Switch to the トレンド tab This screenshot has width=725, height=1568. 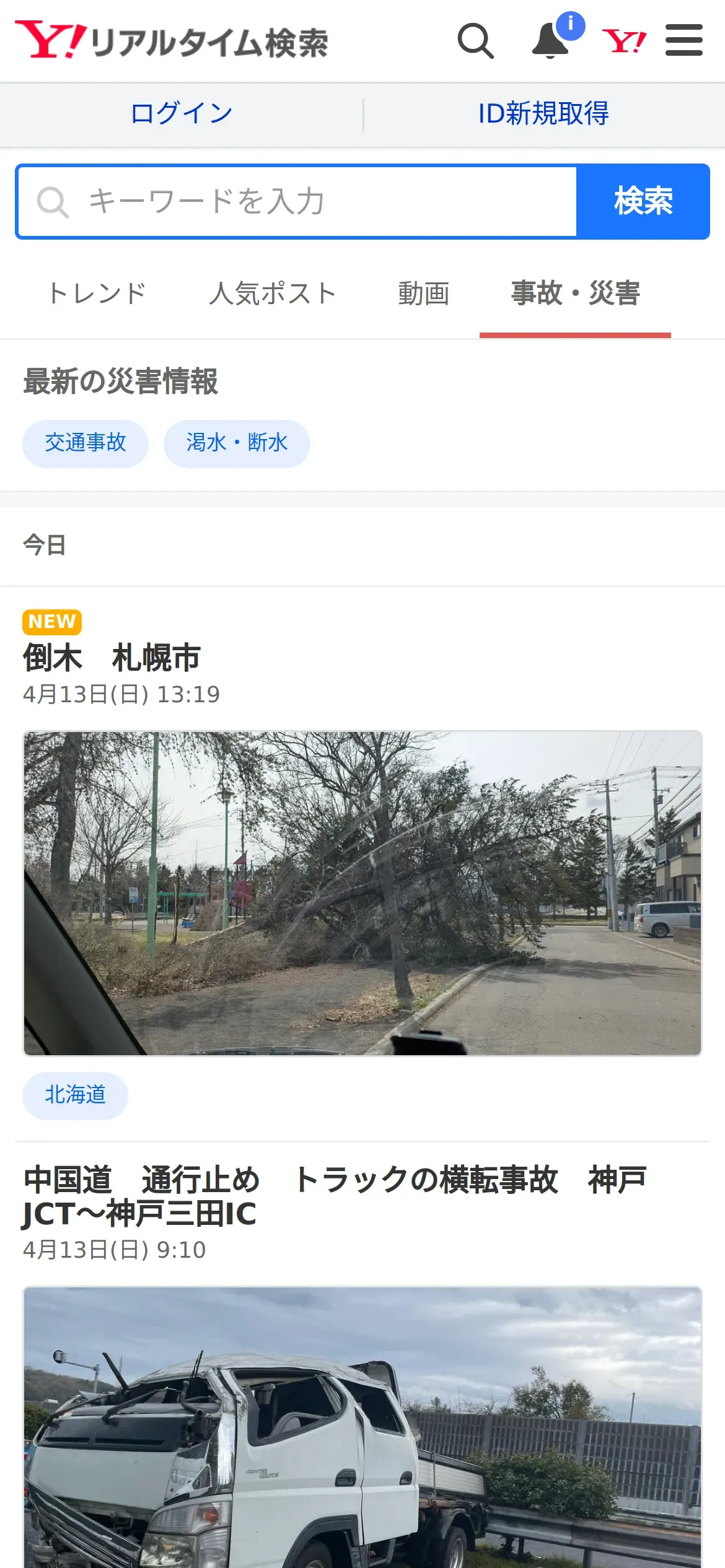(97, 294)
